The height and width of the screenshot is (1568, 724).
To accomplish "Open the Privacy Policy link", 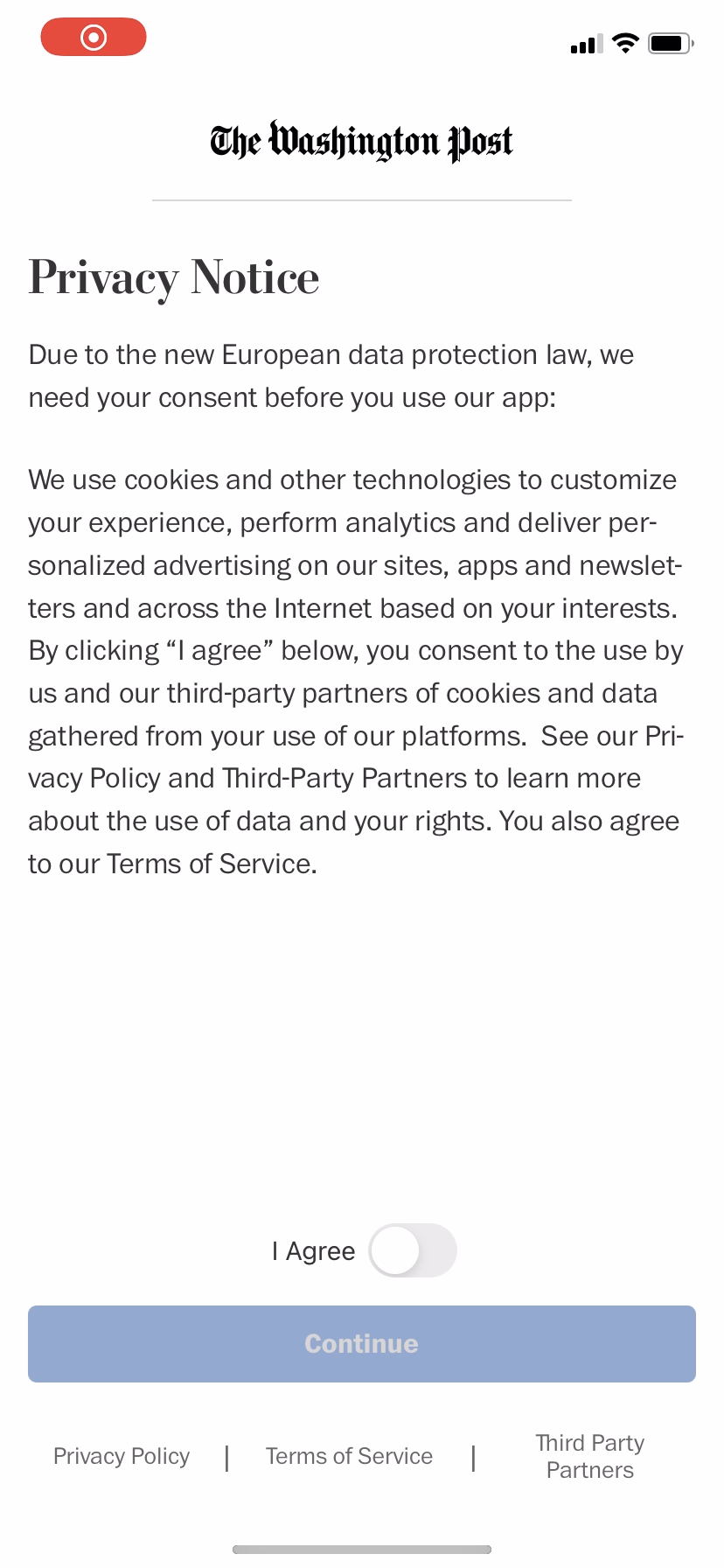I will coord(122,1456).
